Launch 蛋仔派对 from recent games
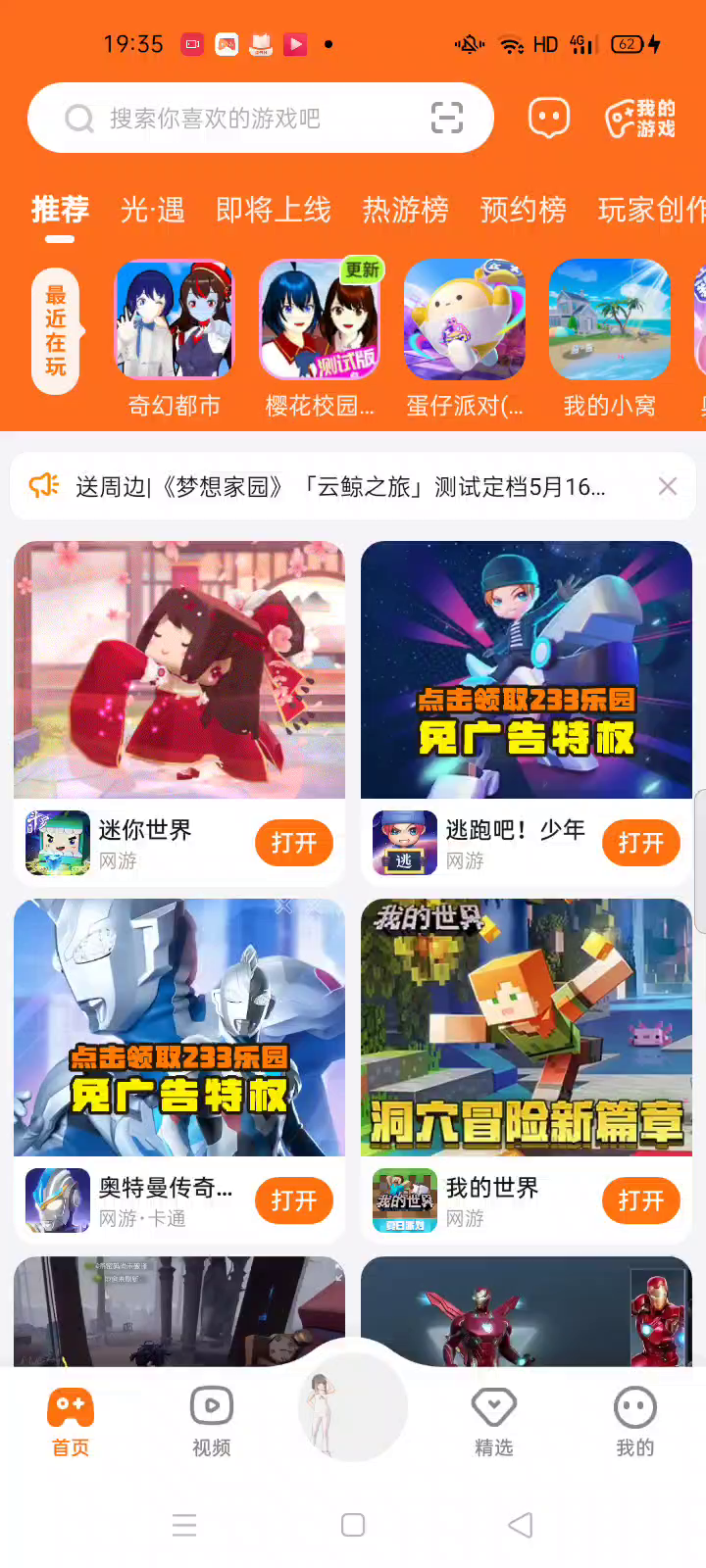 click(x=465, y=319)
